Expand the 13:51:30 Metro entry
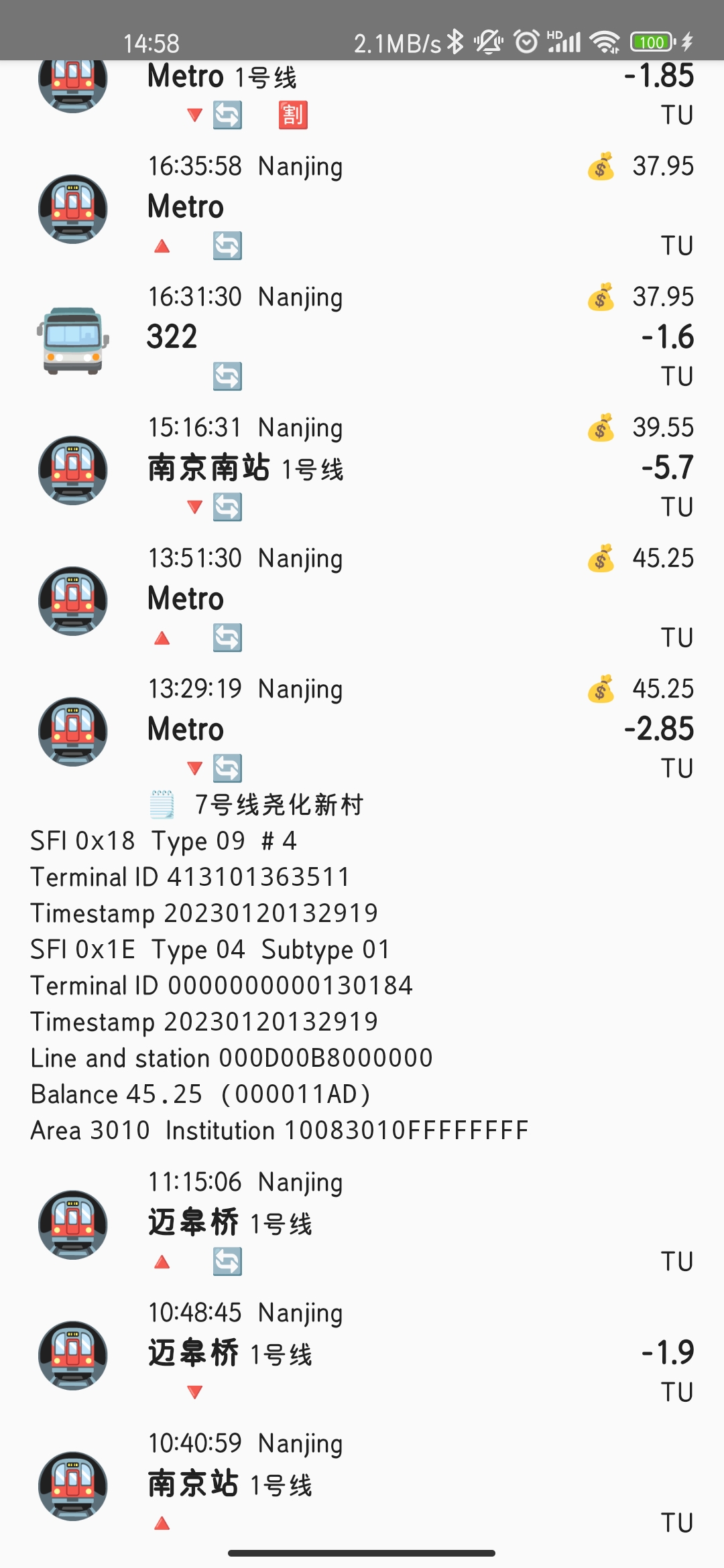The width and height of the screenshot is (724, 1568). tap(362, 598)
